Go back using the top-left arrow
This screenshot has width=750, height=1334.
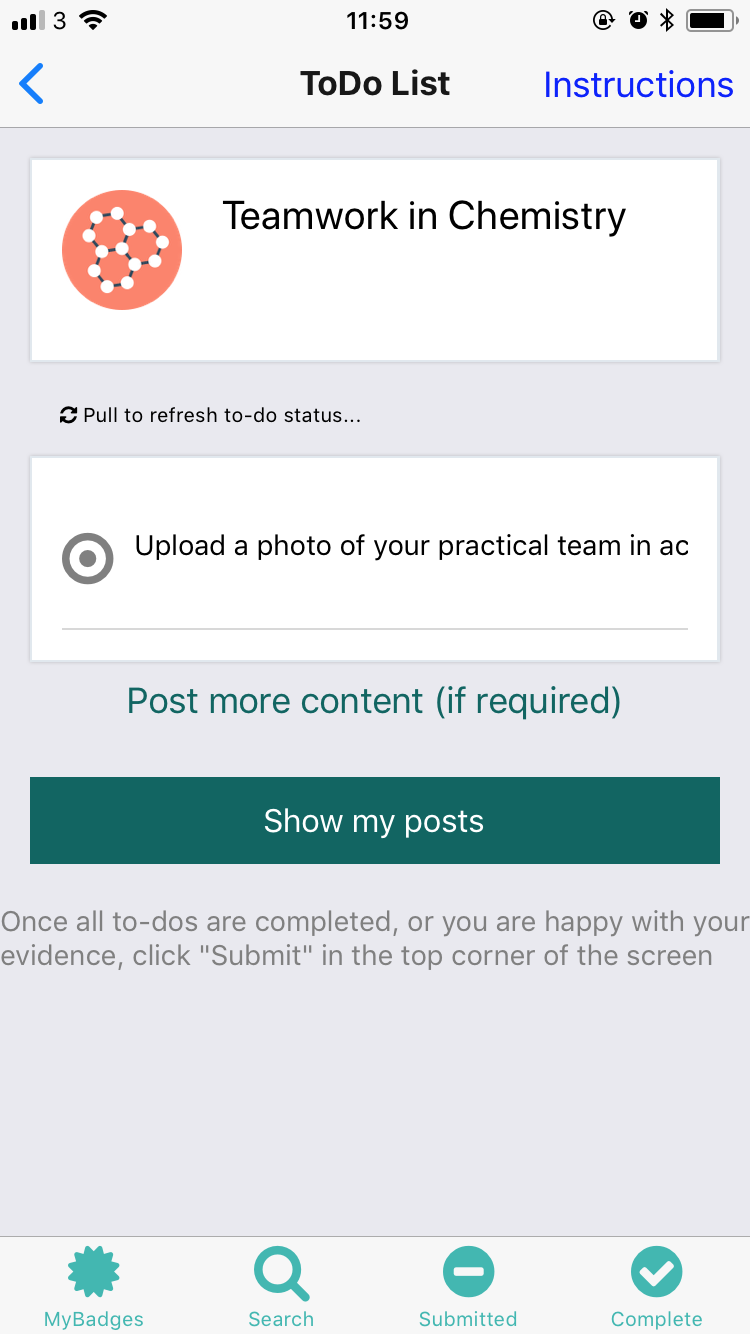32,84
